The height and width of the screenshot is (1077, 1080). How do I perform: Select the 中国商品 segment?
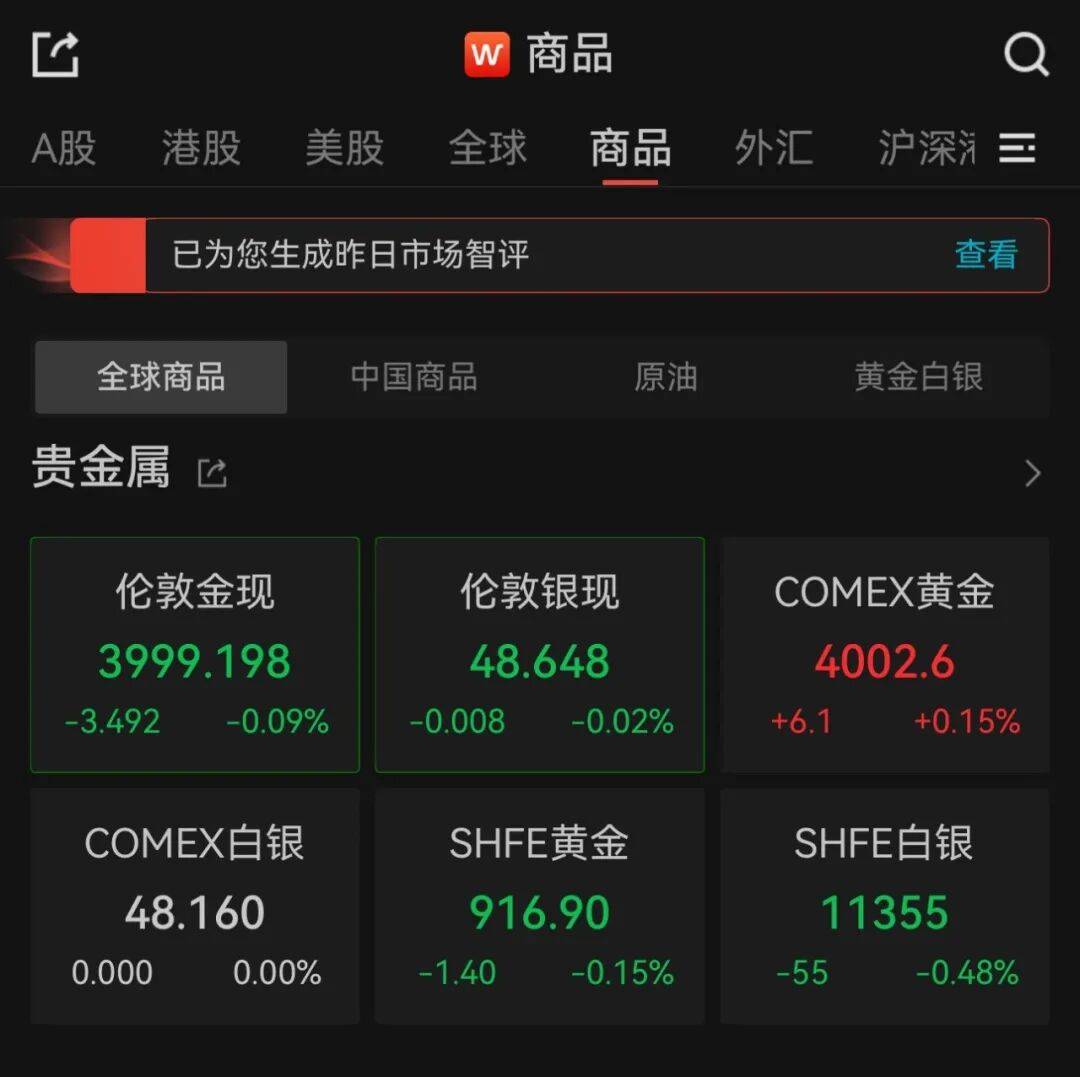[414, 377]
